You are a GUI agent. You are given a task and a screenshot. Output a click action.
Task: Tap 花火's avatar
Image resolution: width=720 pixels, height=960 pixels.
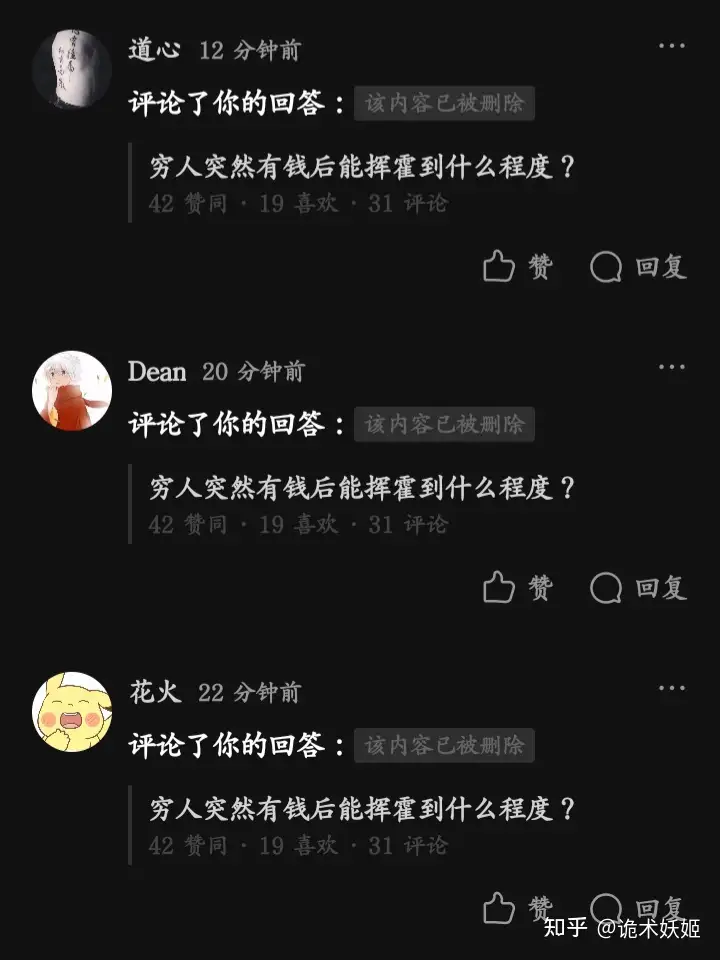71,711
